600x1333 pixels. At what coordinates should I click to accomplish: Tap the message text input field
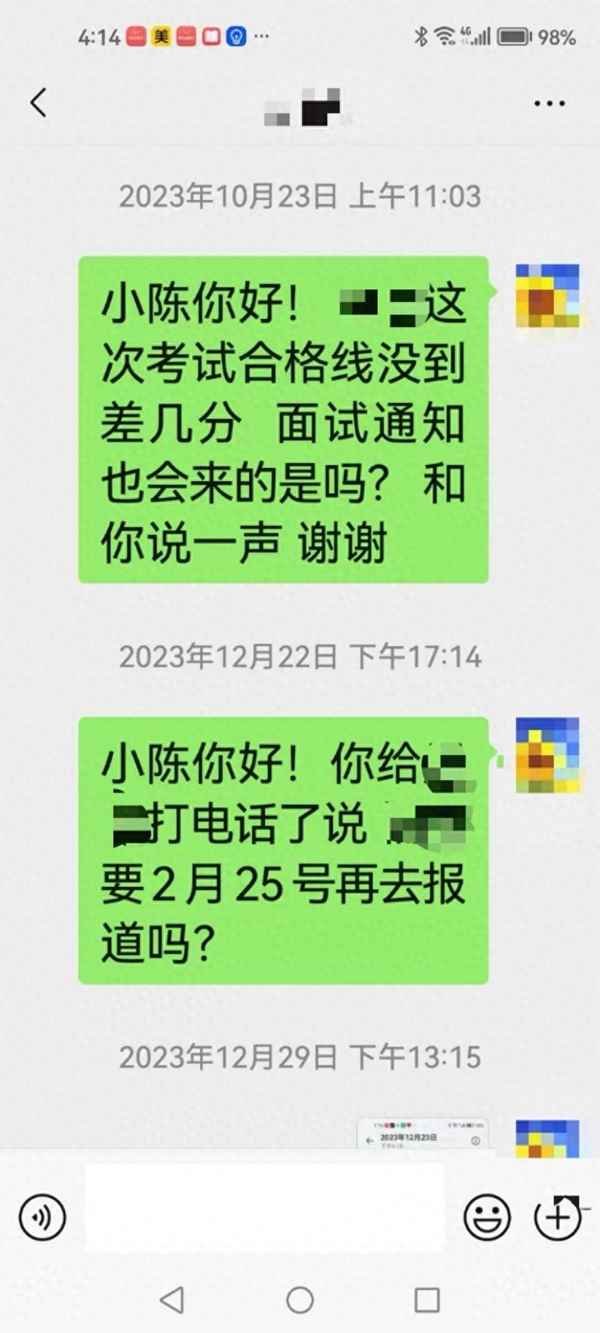[264, 1208]
